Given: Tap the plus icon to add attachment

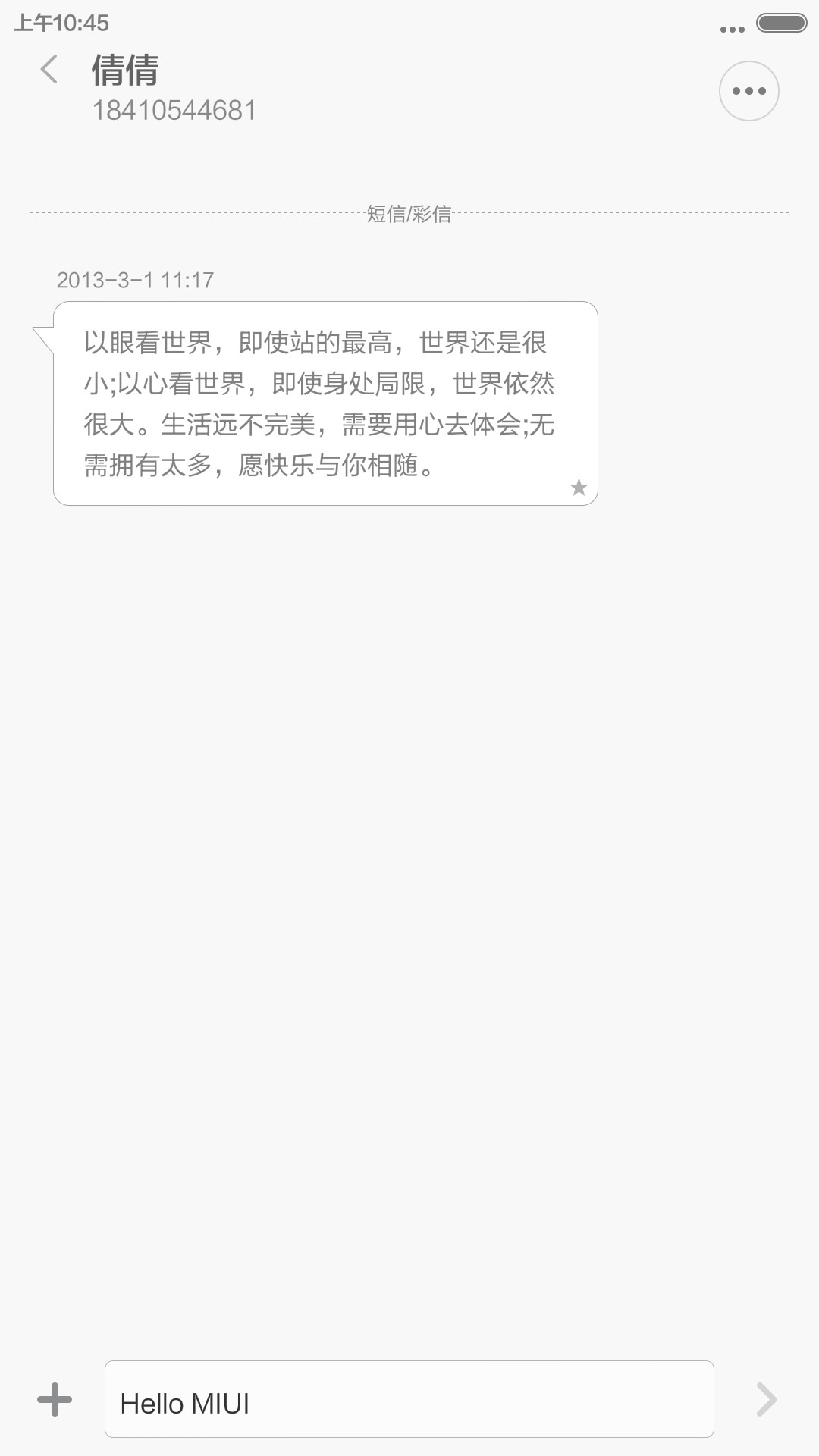Looking at the screenshot, I should click(55, 1399).
